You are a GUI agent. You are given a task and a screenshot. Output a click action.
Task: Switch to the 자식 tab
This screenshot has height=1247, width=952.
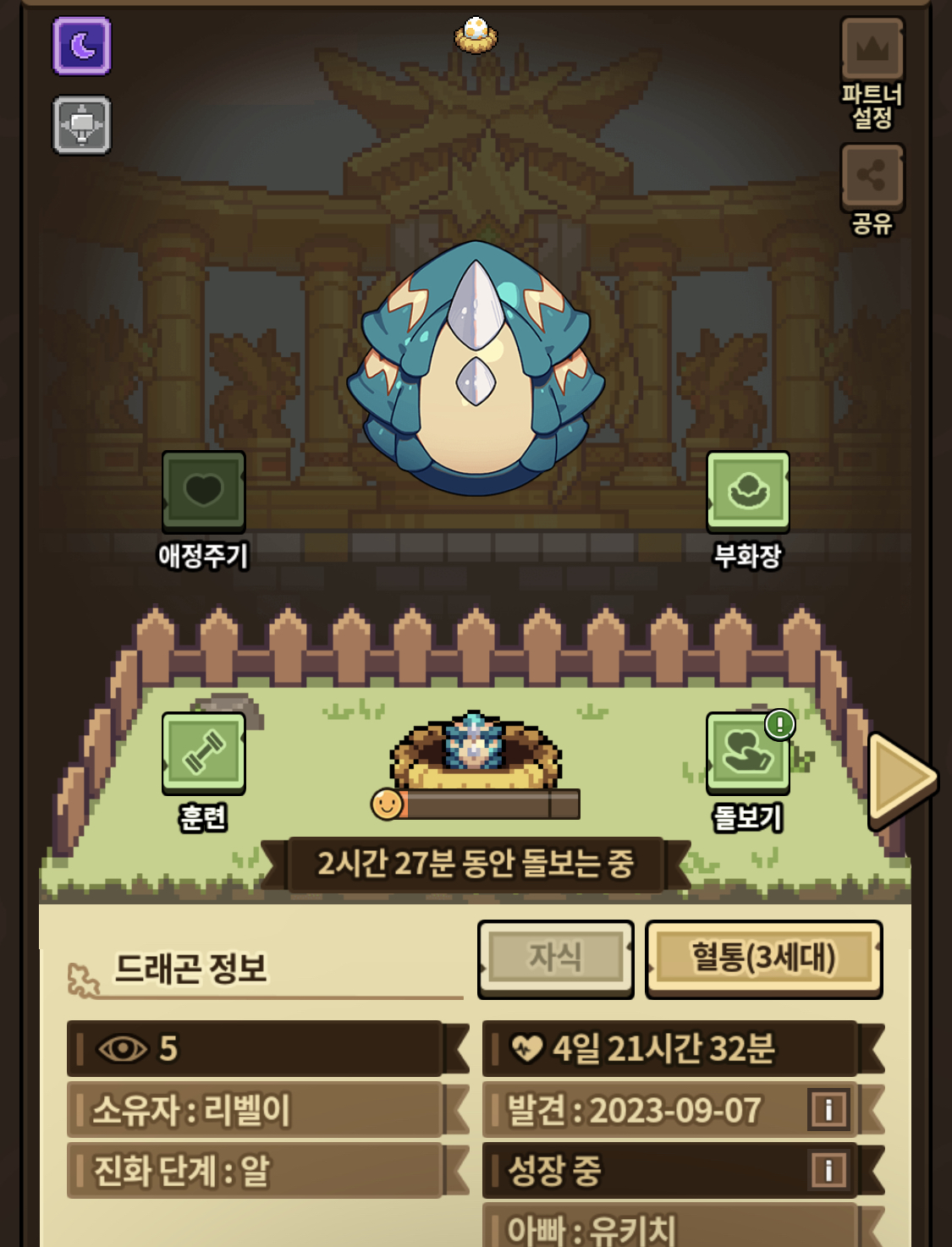click(x=555, y=958)
